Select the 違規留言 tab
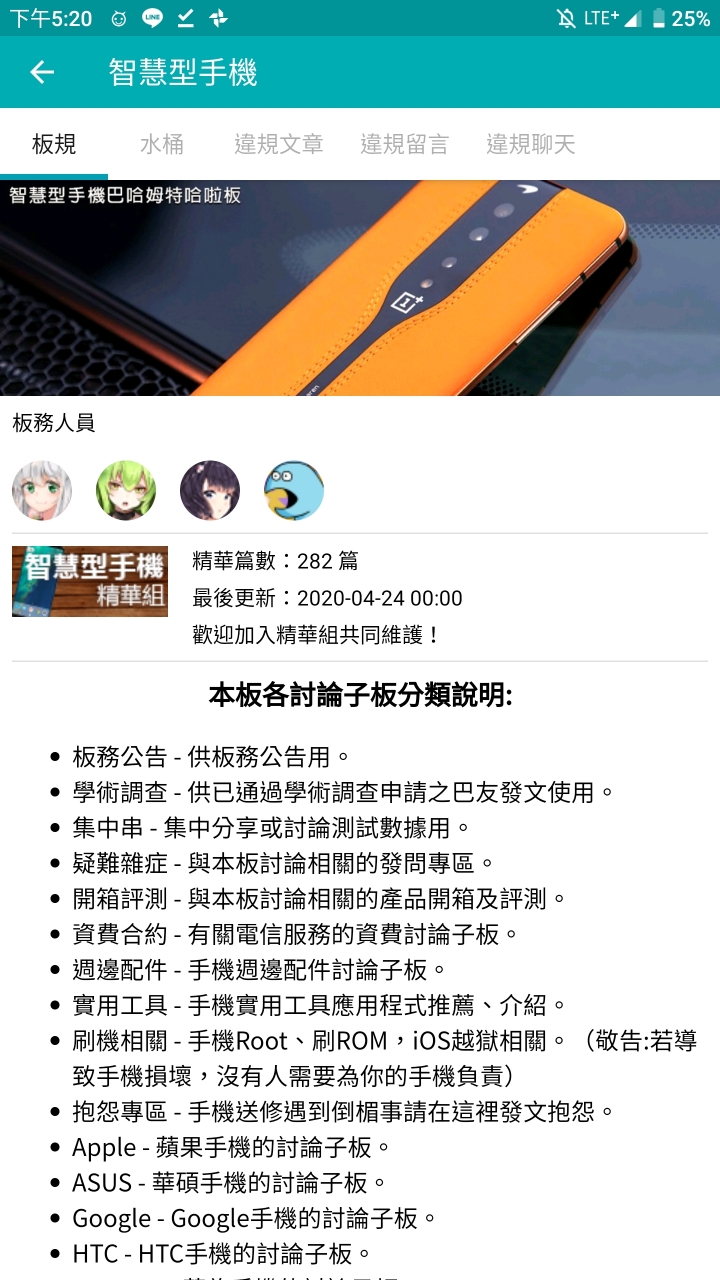The height and width of the screenshot is (1280, 720). [x=404, y=144]
